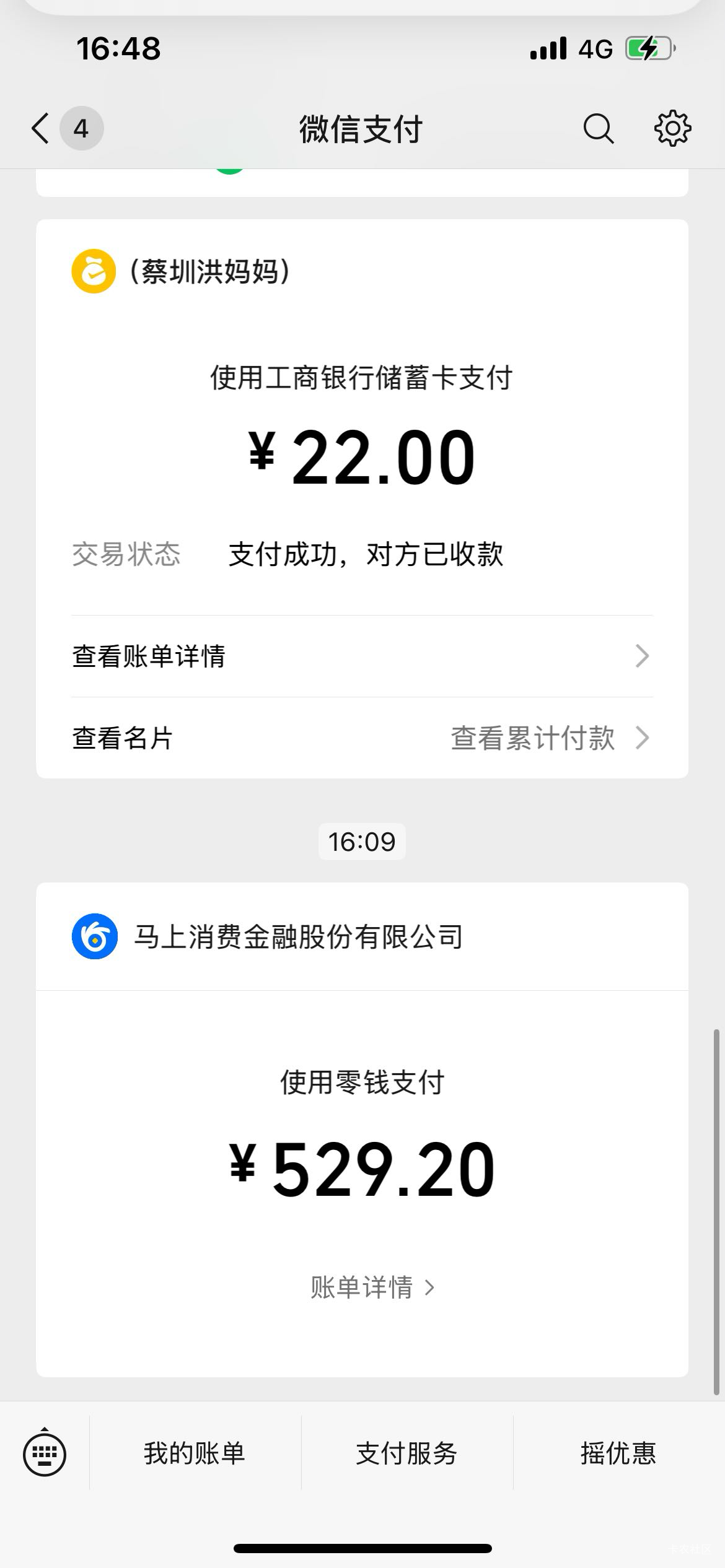Open 查看账单详情 for the ¥22.00 payment
Viewport: 725px width, 1568px height.
[362, 656]
